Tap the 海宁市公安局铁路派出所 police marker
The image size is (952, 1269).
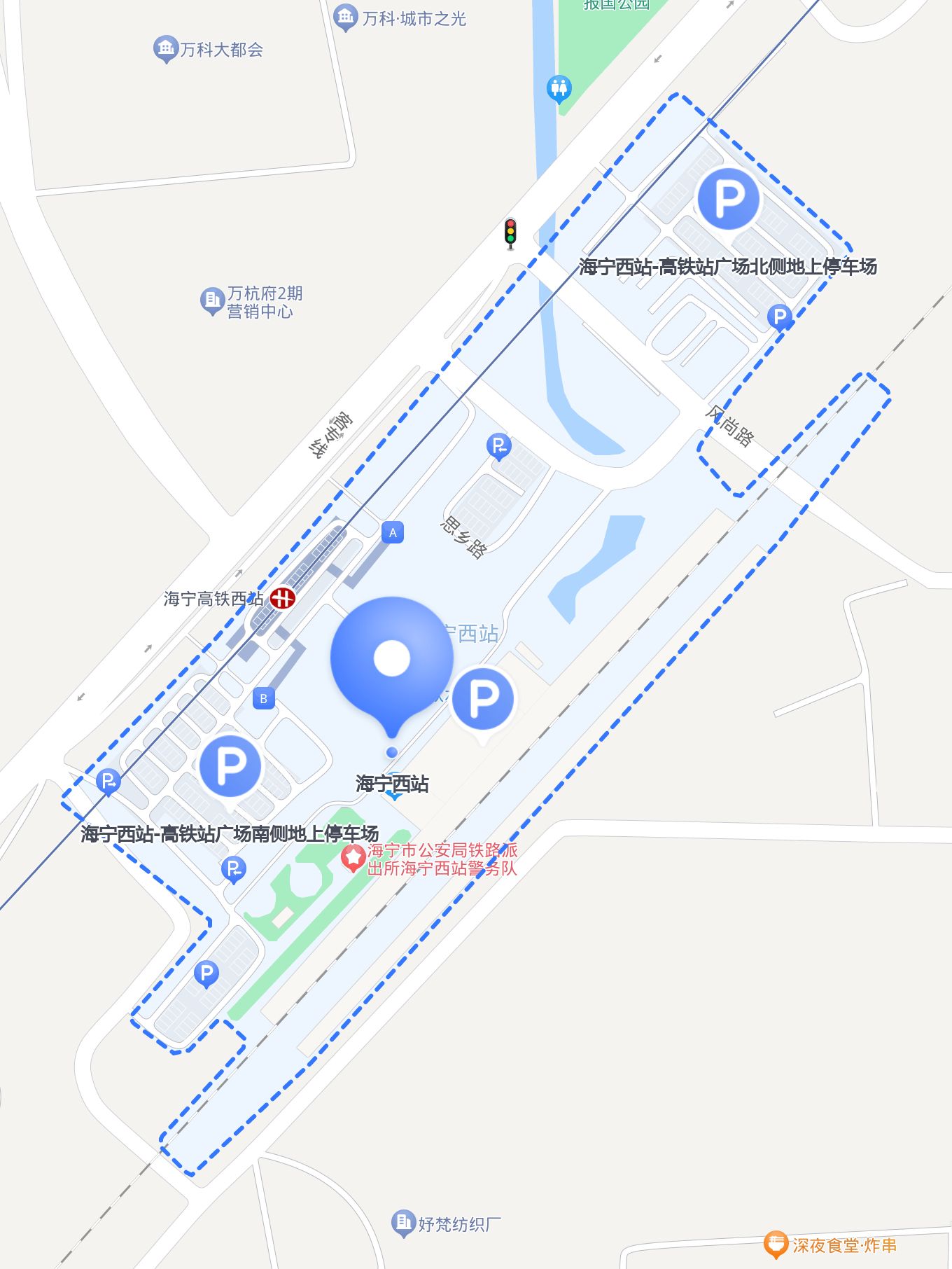pyautogui.click(x=353, y=858)
